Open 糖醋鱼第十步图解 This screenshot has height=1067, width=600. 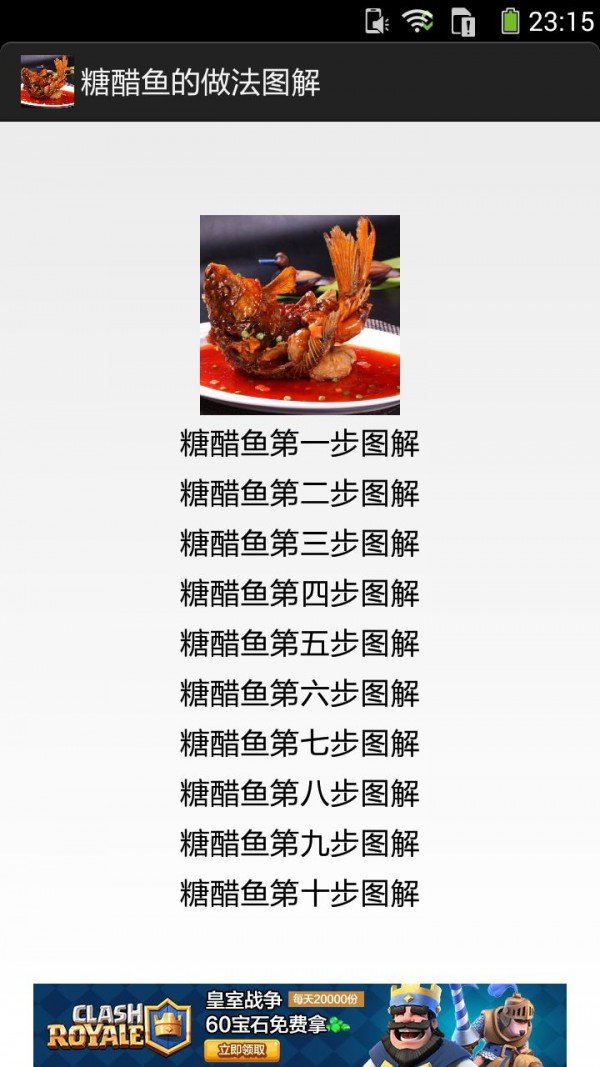[299, 893]
